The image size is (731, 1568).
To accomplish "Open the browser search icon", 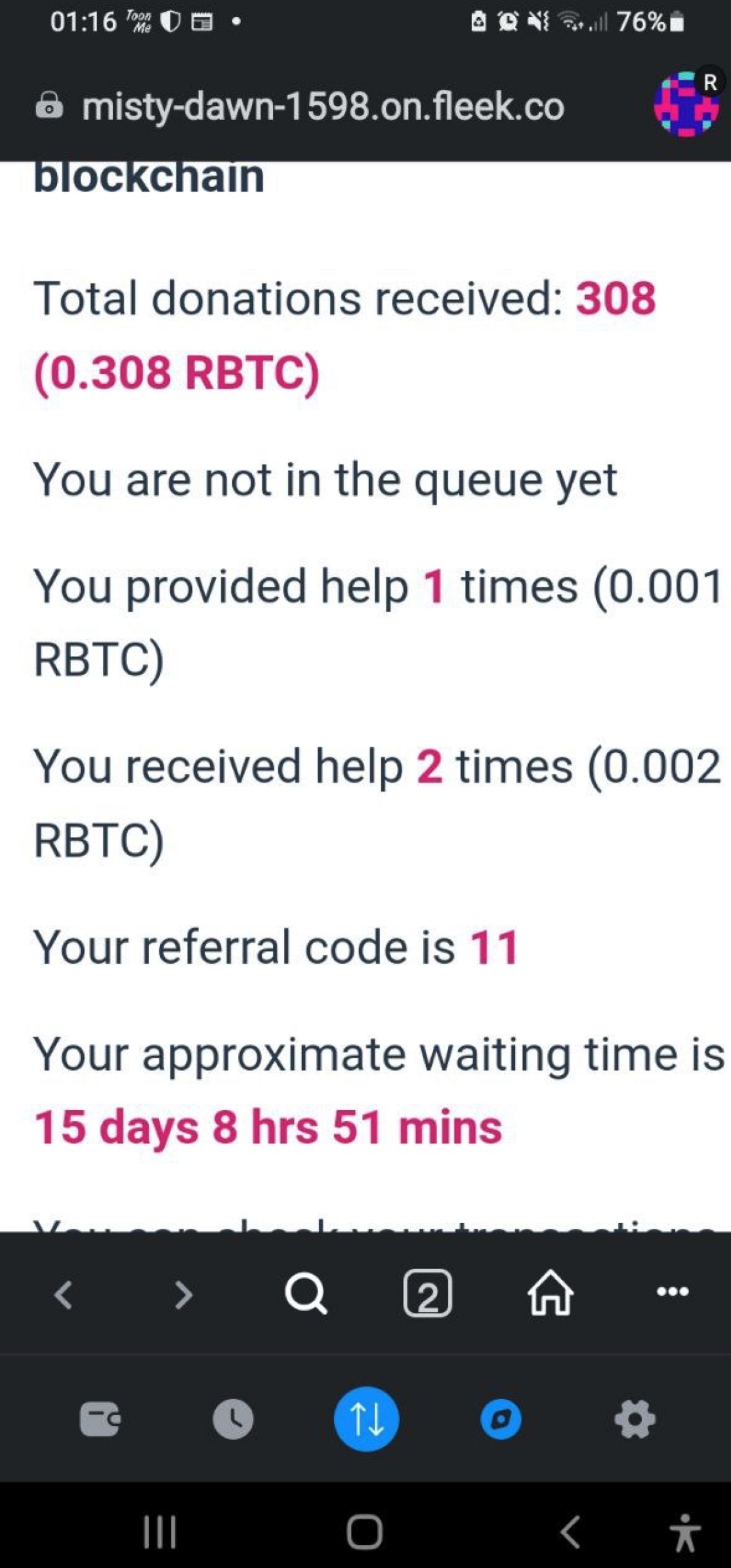I will point(306,1295).
